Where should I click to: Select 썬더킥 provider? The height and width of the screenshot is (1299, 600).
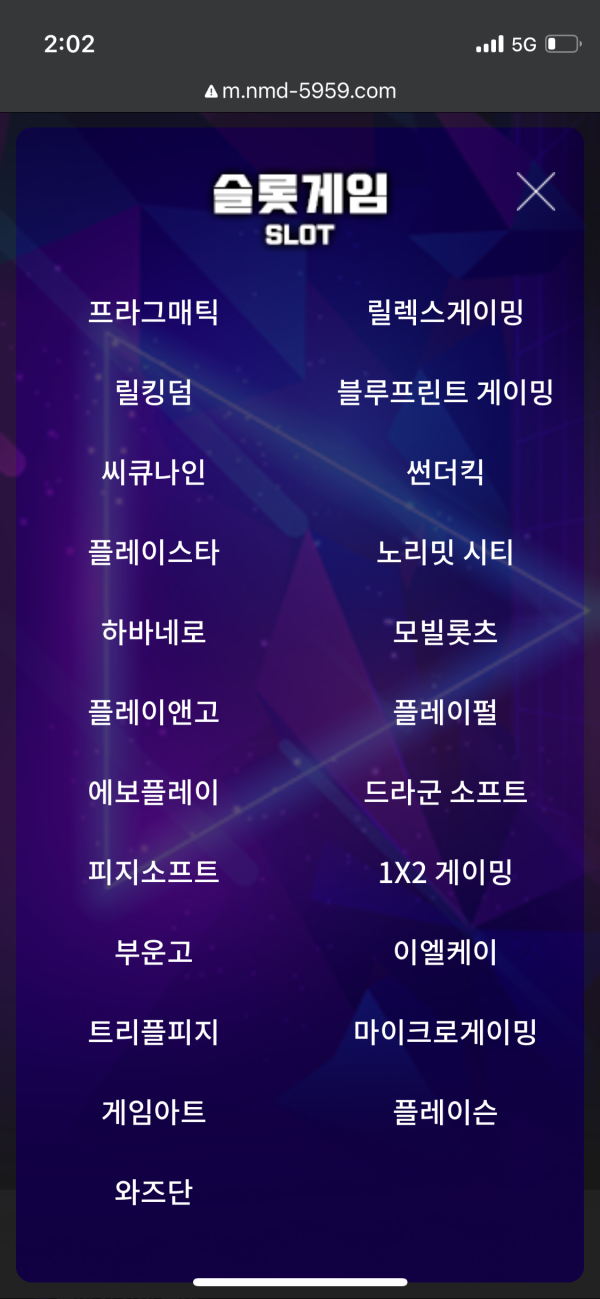point(445,472)
